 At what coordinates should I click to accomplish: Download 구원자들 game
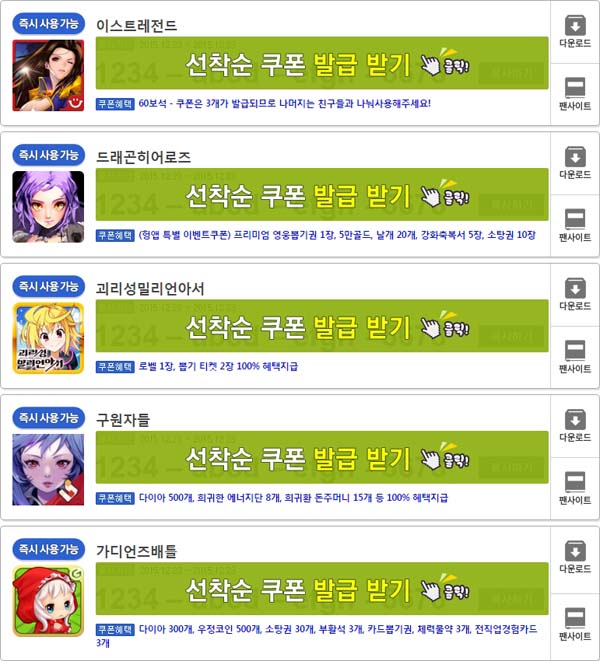tap(575, 427)
